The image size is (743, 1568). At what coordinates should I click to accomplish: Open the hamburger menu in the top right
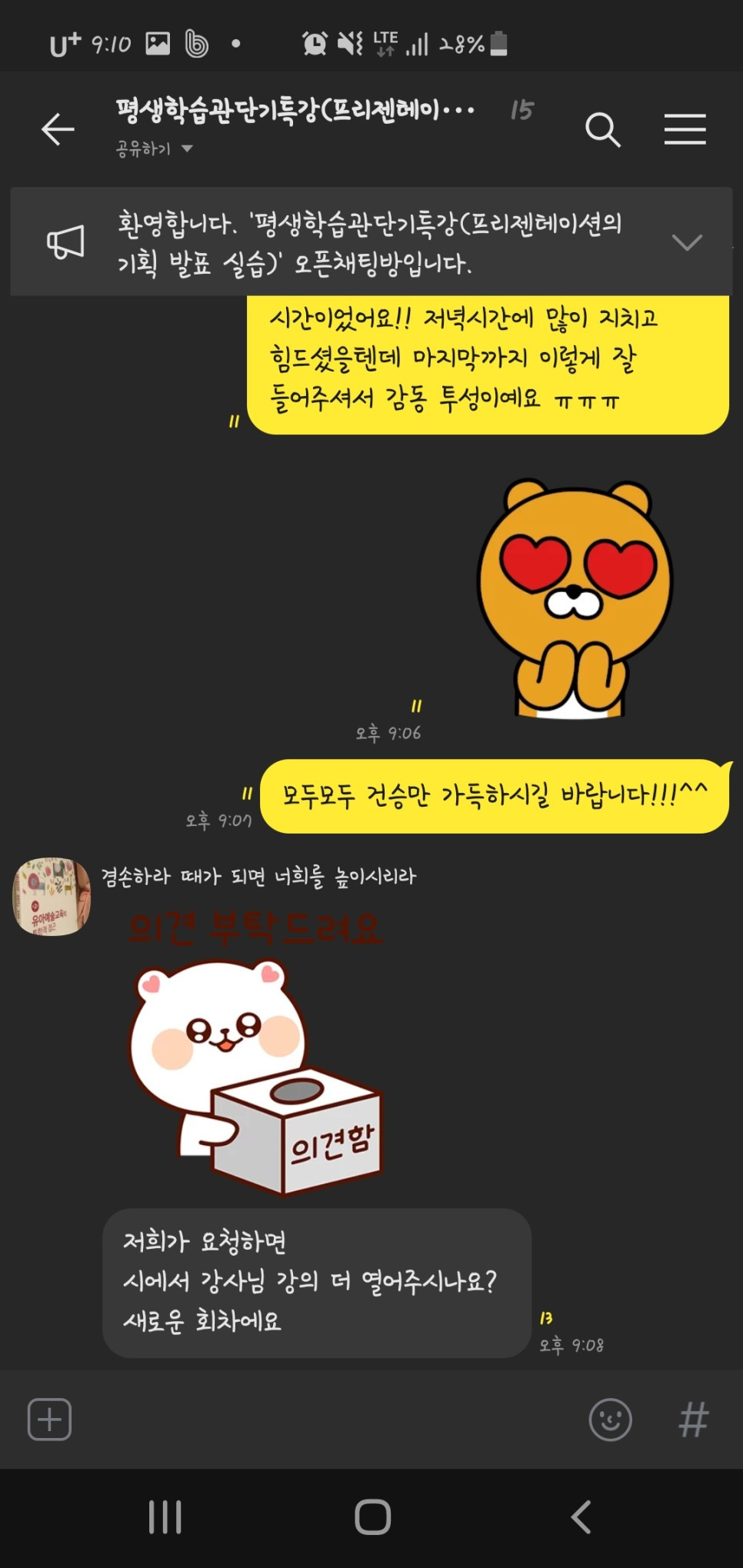click(x=685, y=129)
